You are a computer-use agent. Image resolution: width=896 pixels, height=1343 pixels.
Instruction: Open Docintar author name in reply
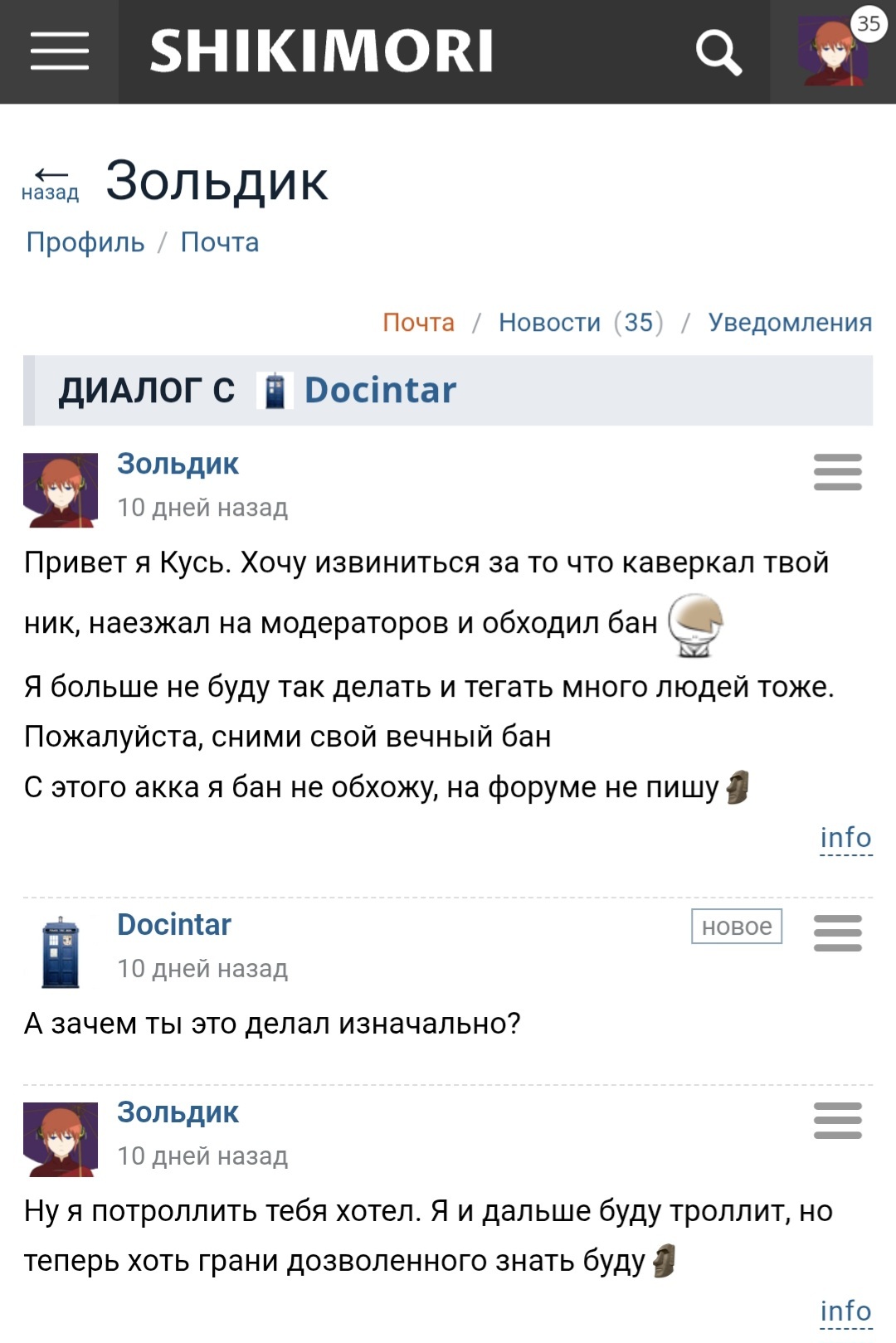[x=174, y=924]
